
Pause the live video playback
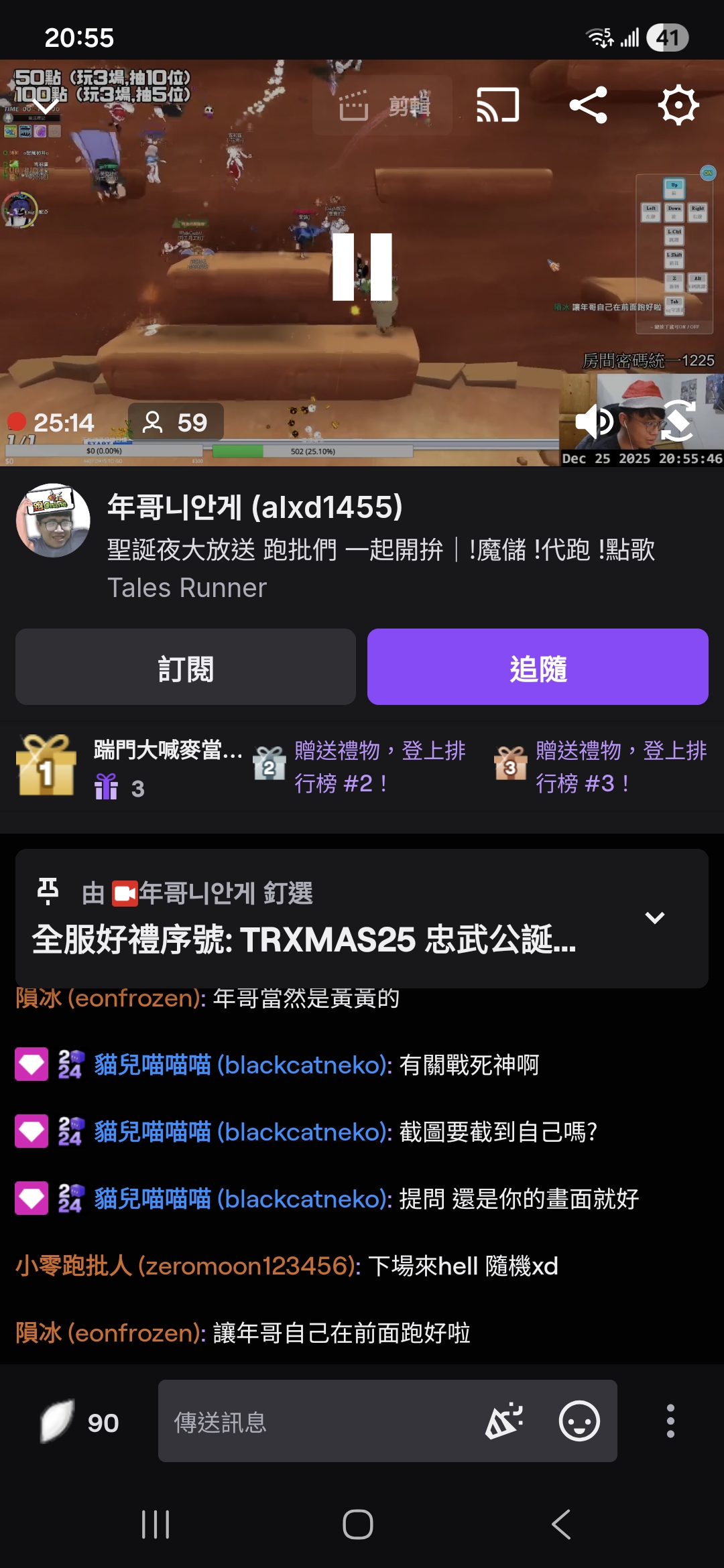[x=362, y=268]
